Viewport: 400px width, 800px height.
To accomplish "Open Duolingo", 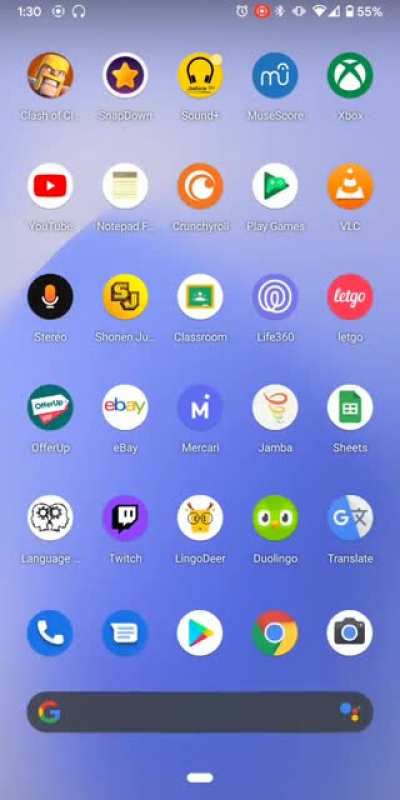I will click(x=275, y=518).
